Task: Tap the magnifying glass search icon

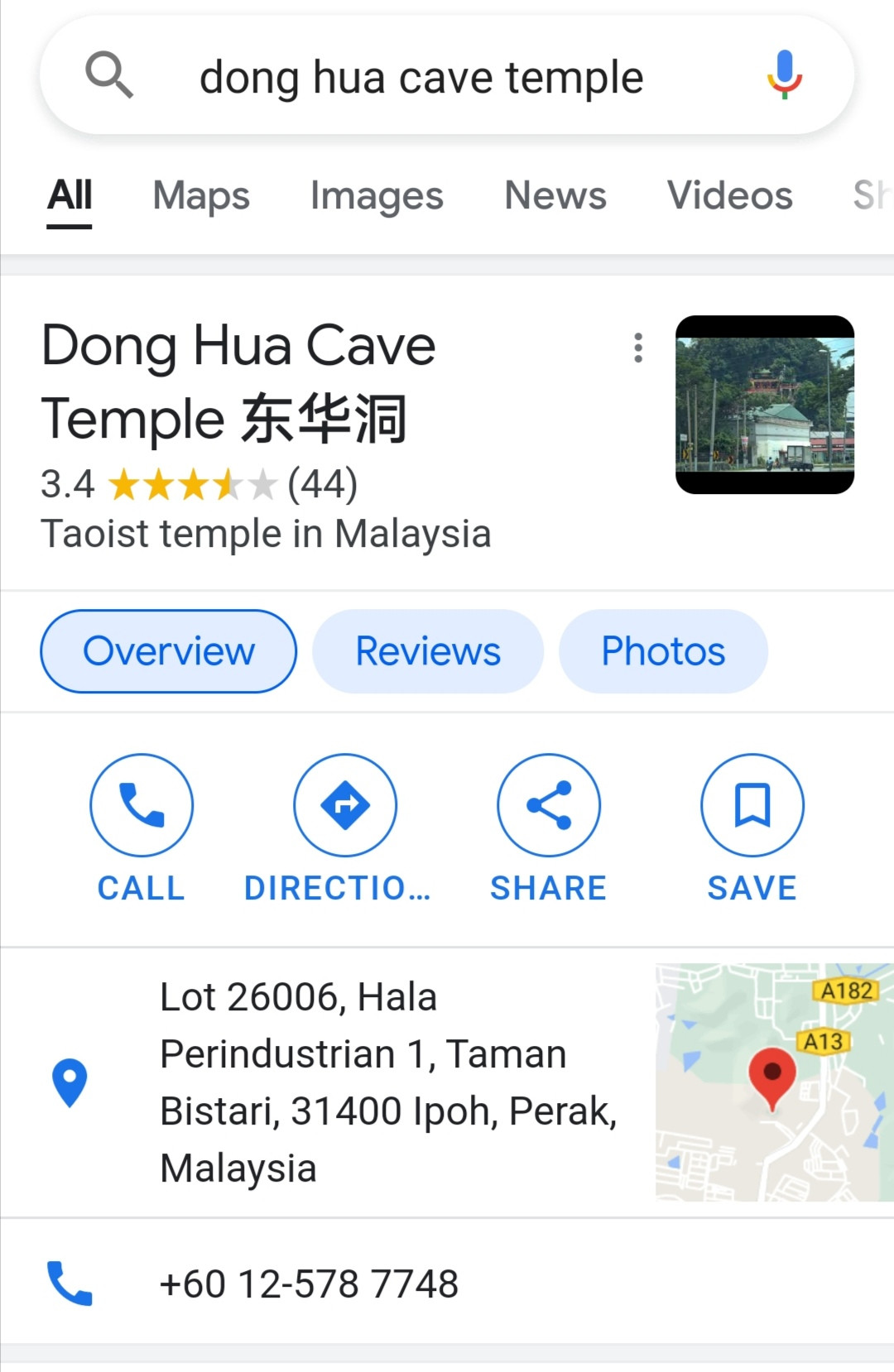Action: [x=109, y=74]
